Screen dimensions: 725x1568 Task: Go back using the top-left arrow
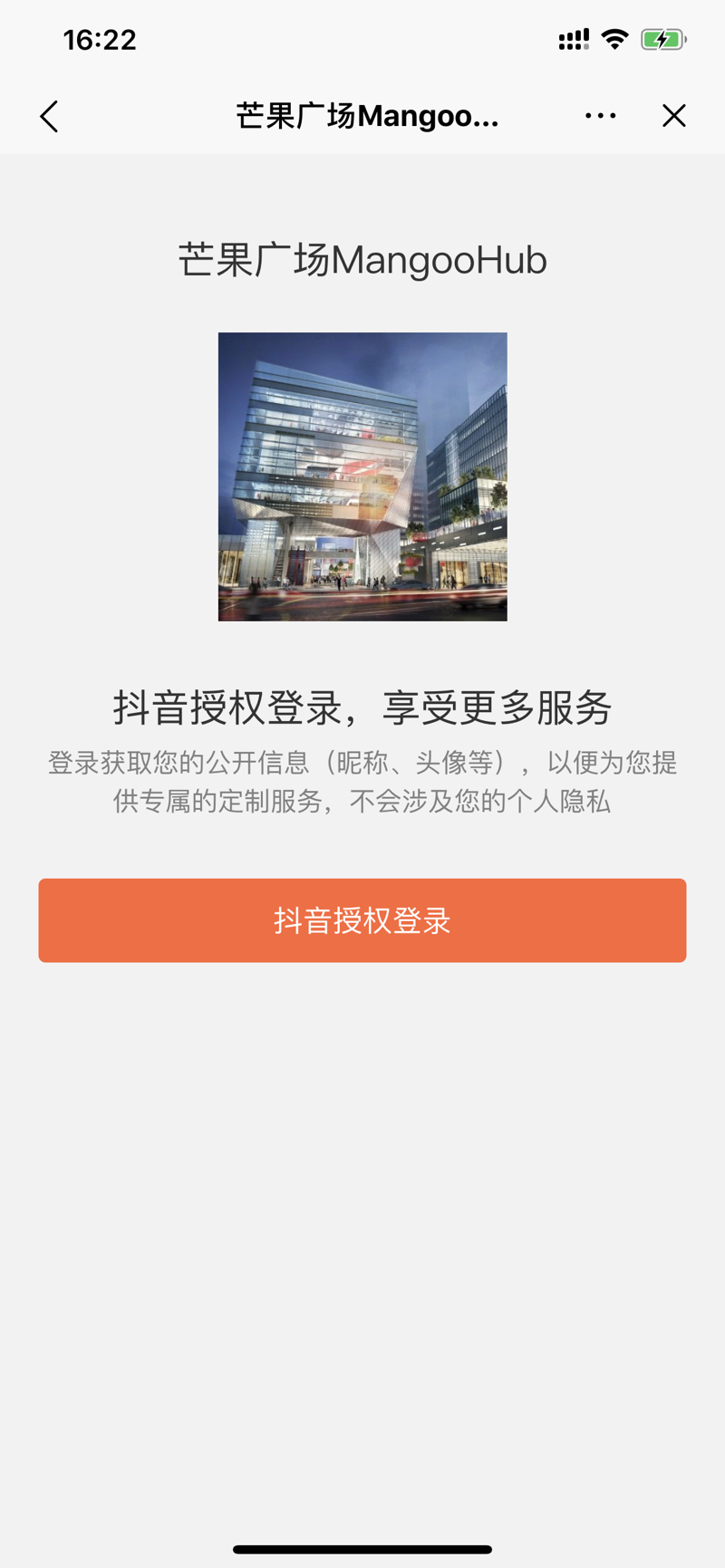(50, 116)
